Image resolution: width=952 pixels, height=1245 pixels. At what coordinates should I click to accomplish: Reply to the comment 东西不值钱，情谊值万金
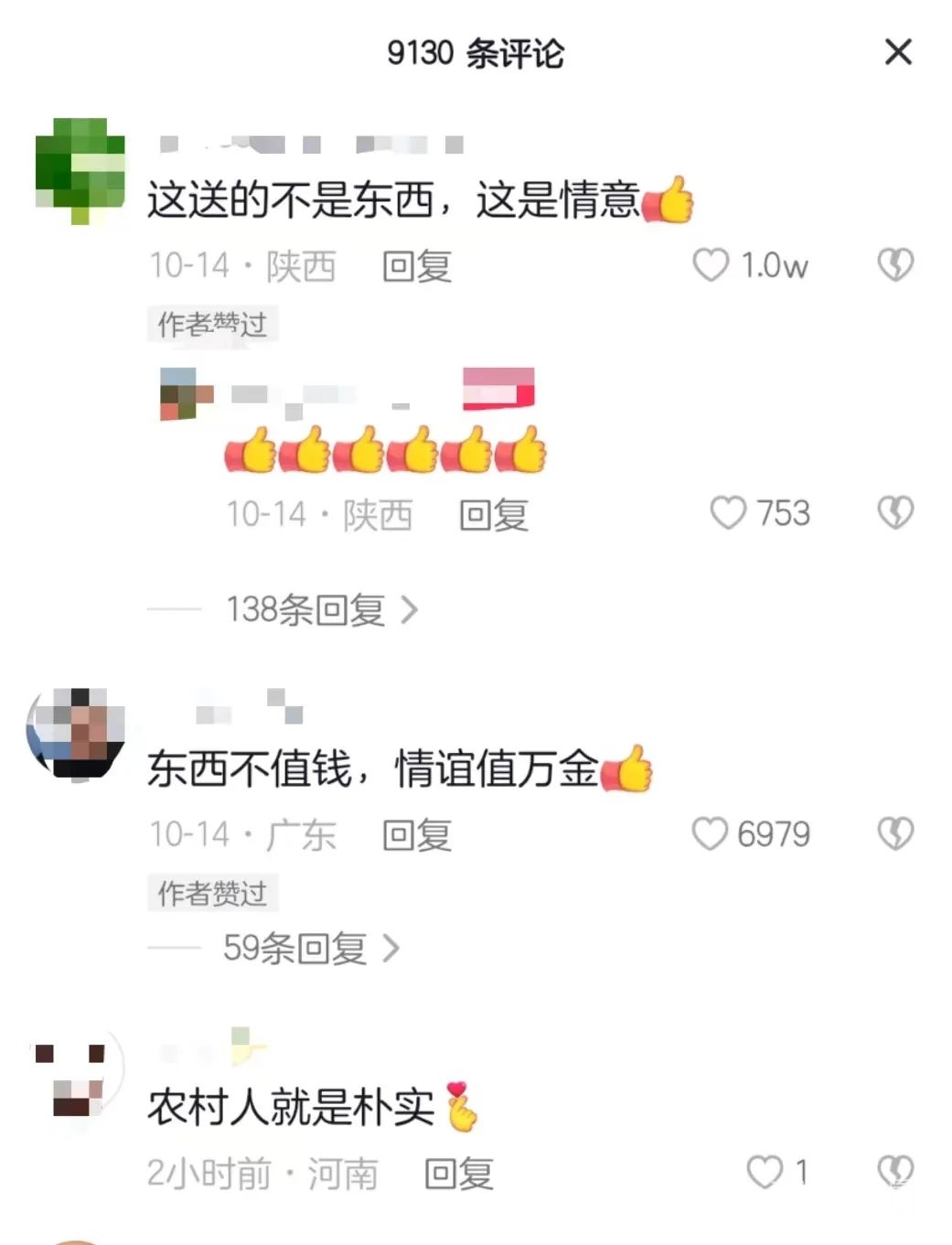point(416,835)
